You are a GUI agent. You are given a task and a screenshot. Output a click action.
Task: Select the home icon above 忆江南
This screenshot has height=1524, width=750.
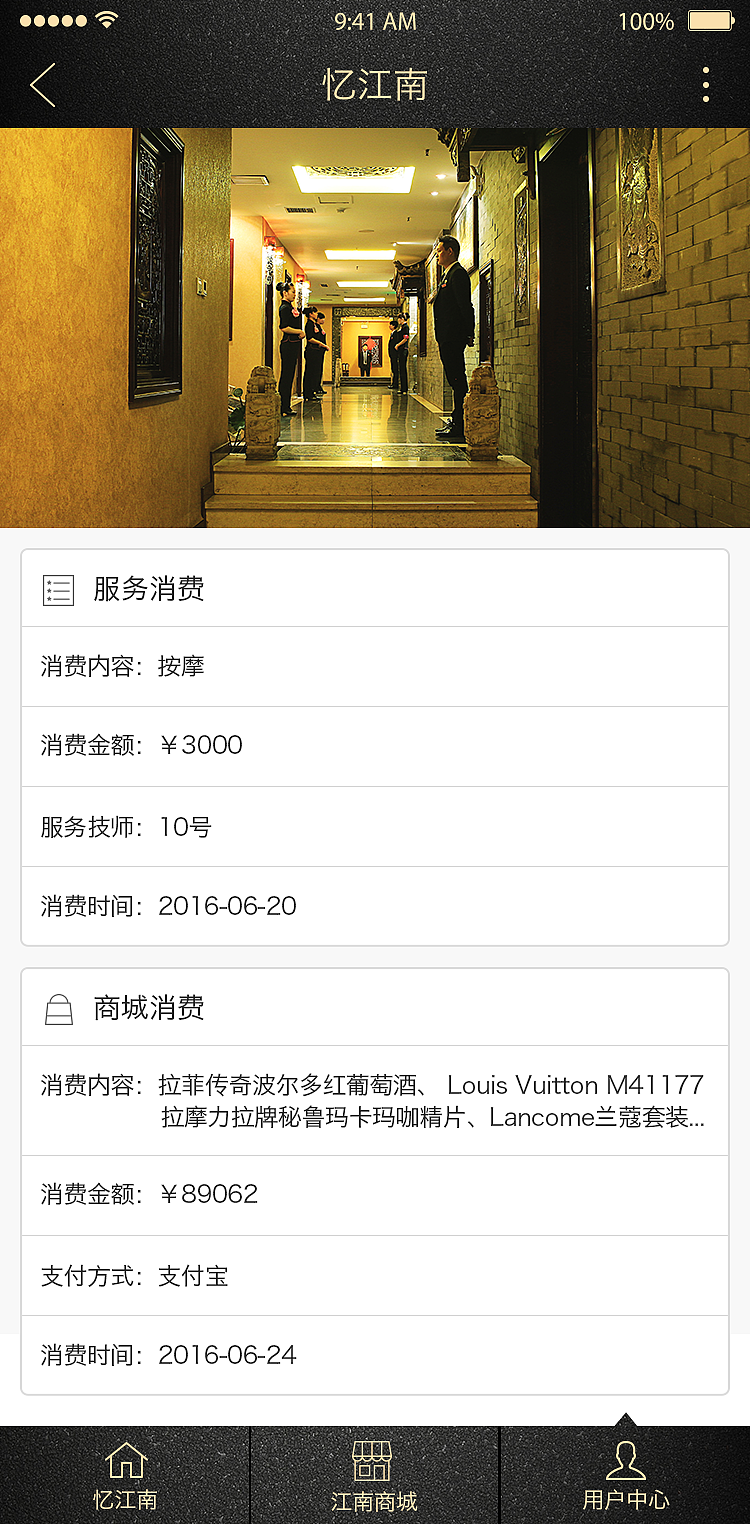[124, 1462]
